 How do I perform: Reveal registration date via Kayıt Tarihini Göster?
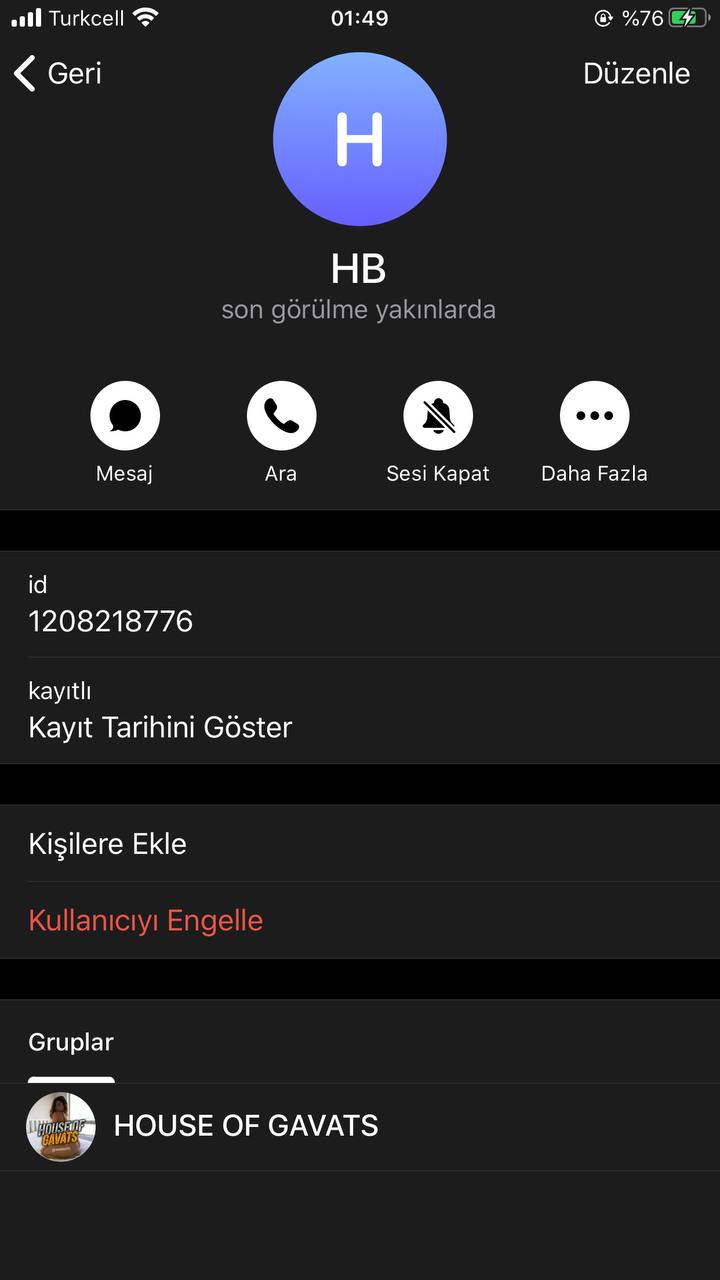[157, 727]
